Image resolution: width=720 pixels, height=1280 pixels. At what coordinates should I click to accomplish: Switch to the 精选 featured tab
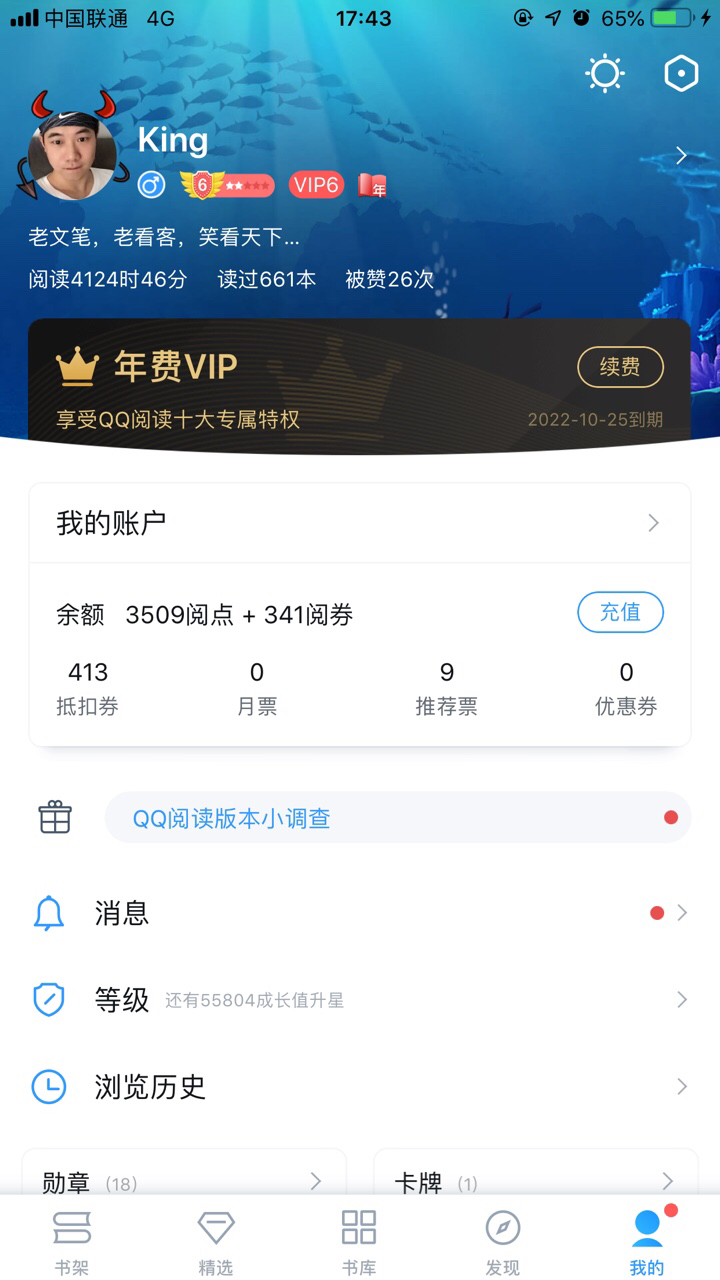coord(216,1240)
